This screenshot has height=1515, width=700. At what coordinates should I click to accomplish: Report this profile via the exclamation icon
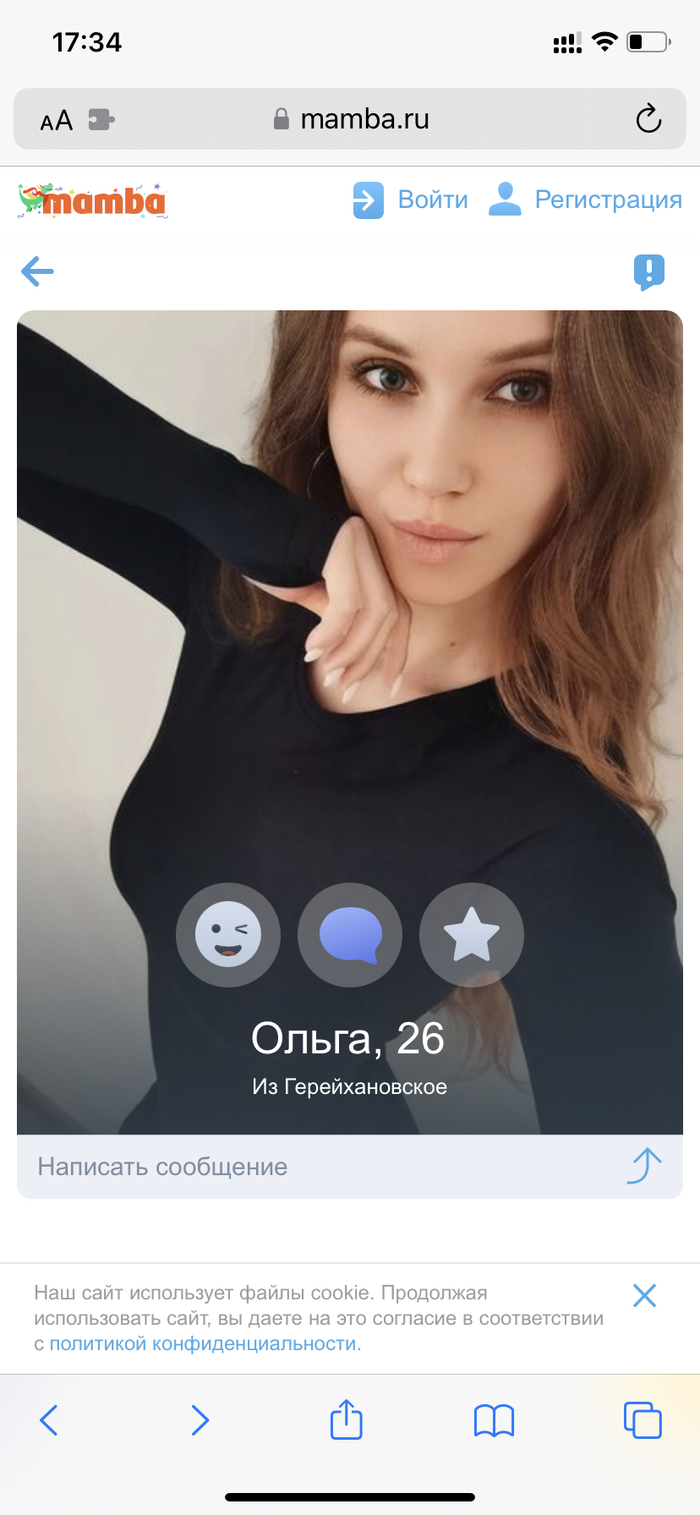tap(649, 272)
